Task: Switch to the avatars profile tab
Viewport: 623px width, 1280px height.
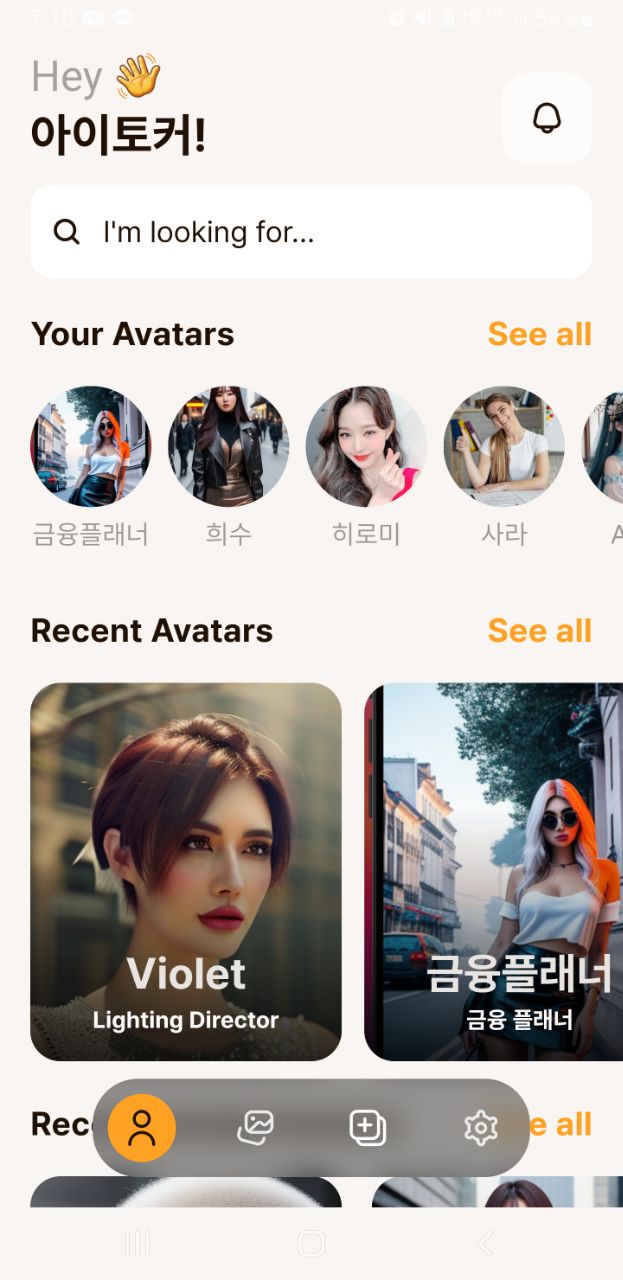Action: pyautogui.click(x=142, y=1128)
